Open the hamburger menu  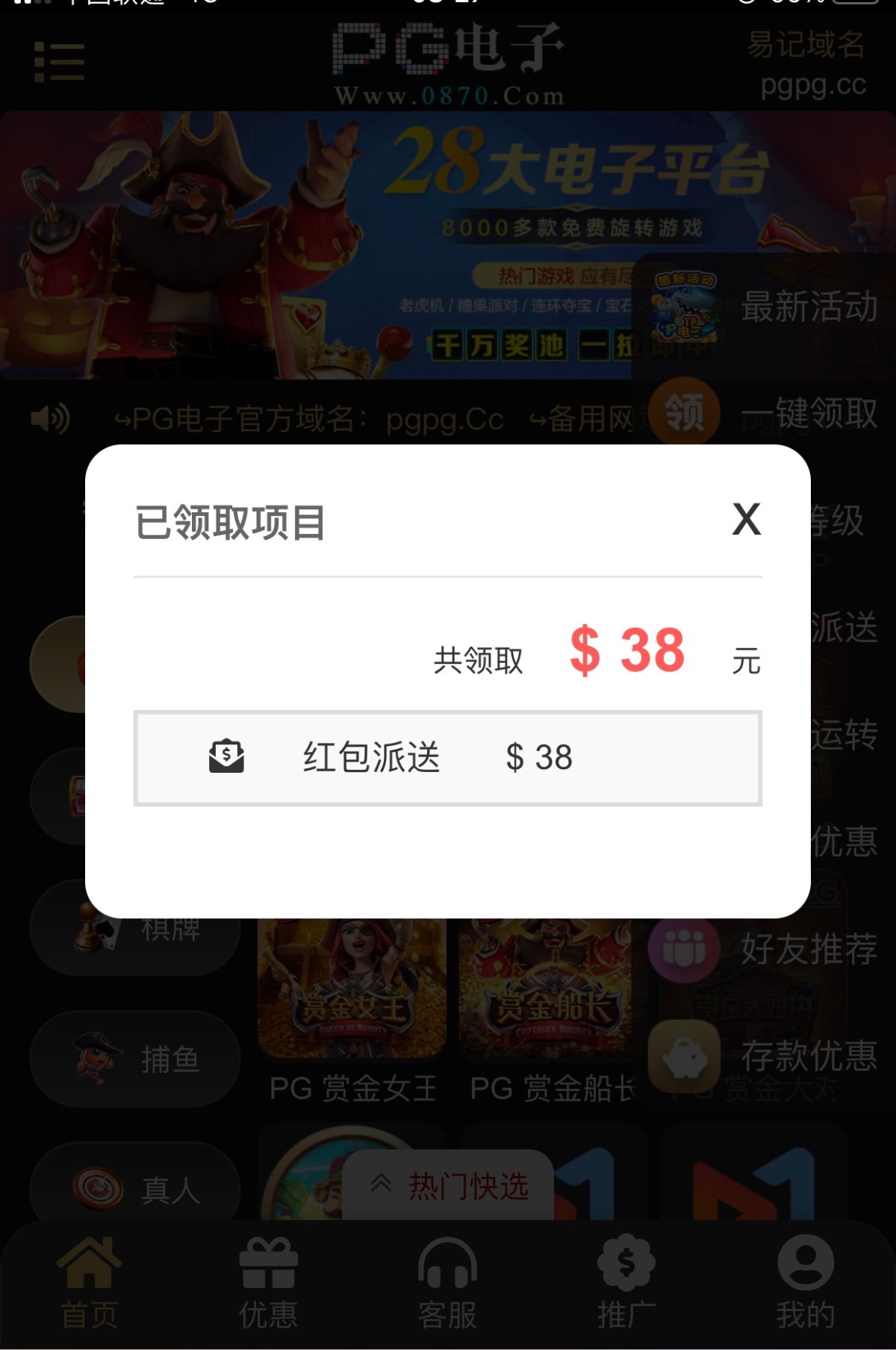(60, 61)
